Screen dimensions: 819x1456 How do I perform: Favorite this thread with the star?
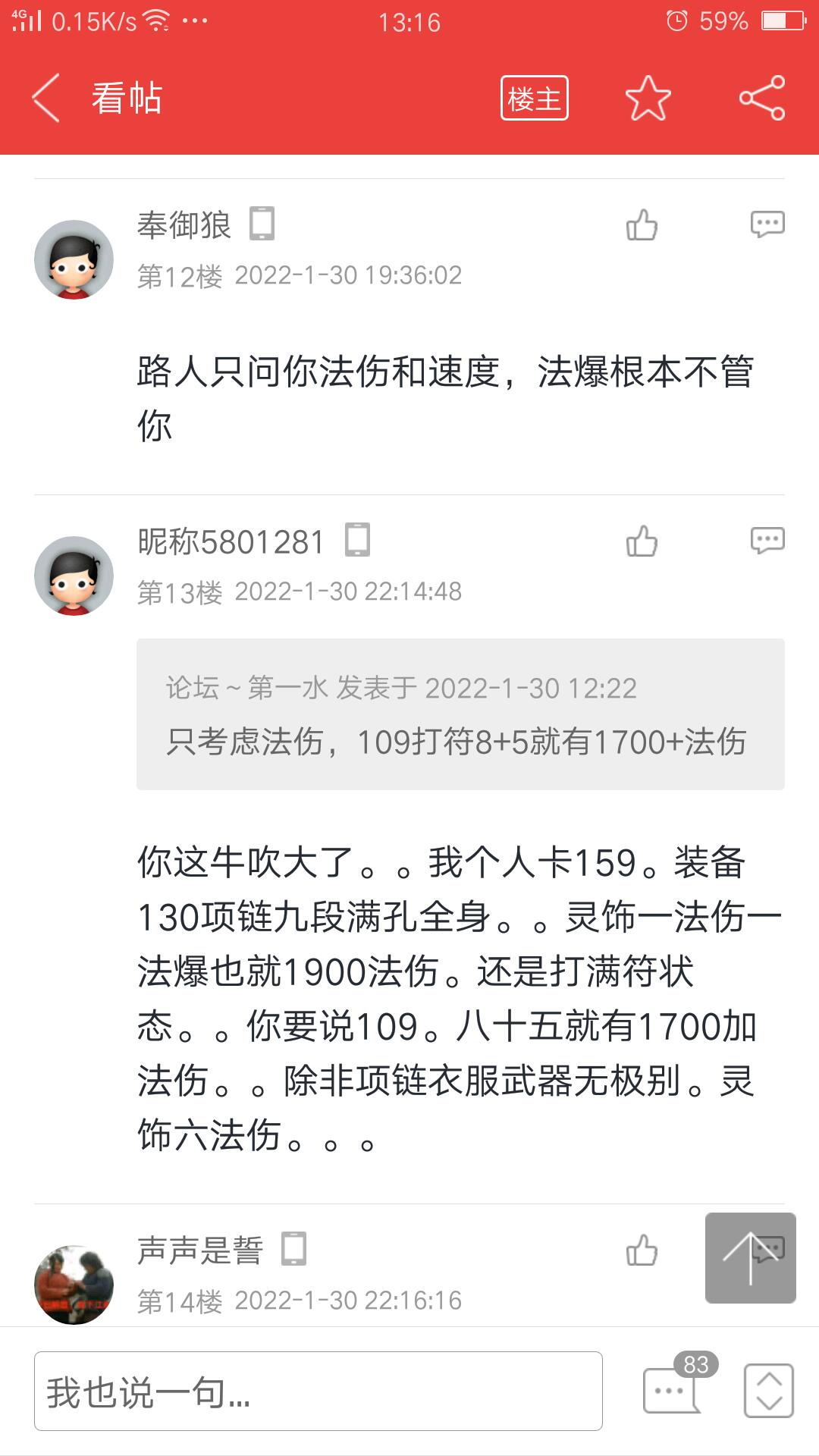648,99
